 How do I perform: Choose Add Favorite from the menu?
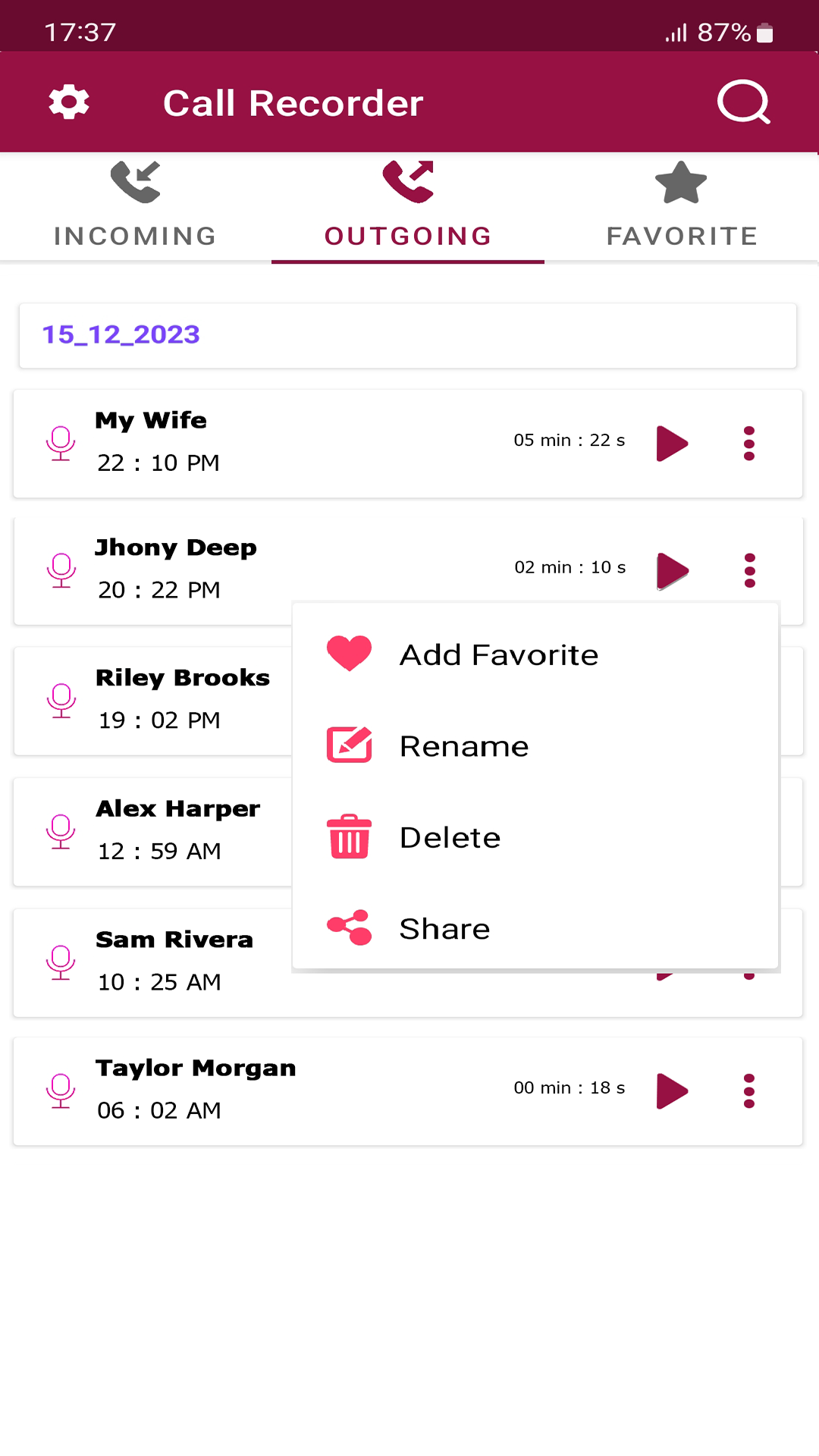tap(499, 655)
